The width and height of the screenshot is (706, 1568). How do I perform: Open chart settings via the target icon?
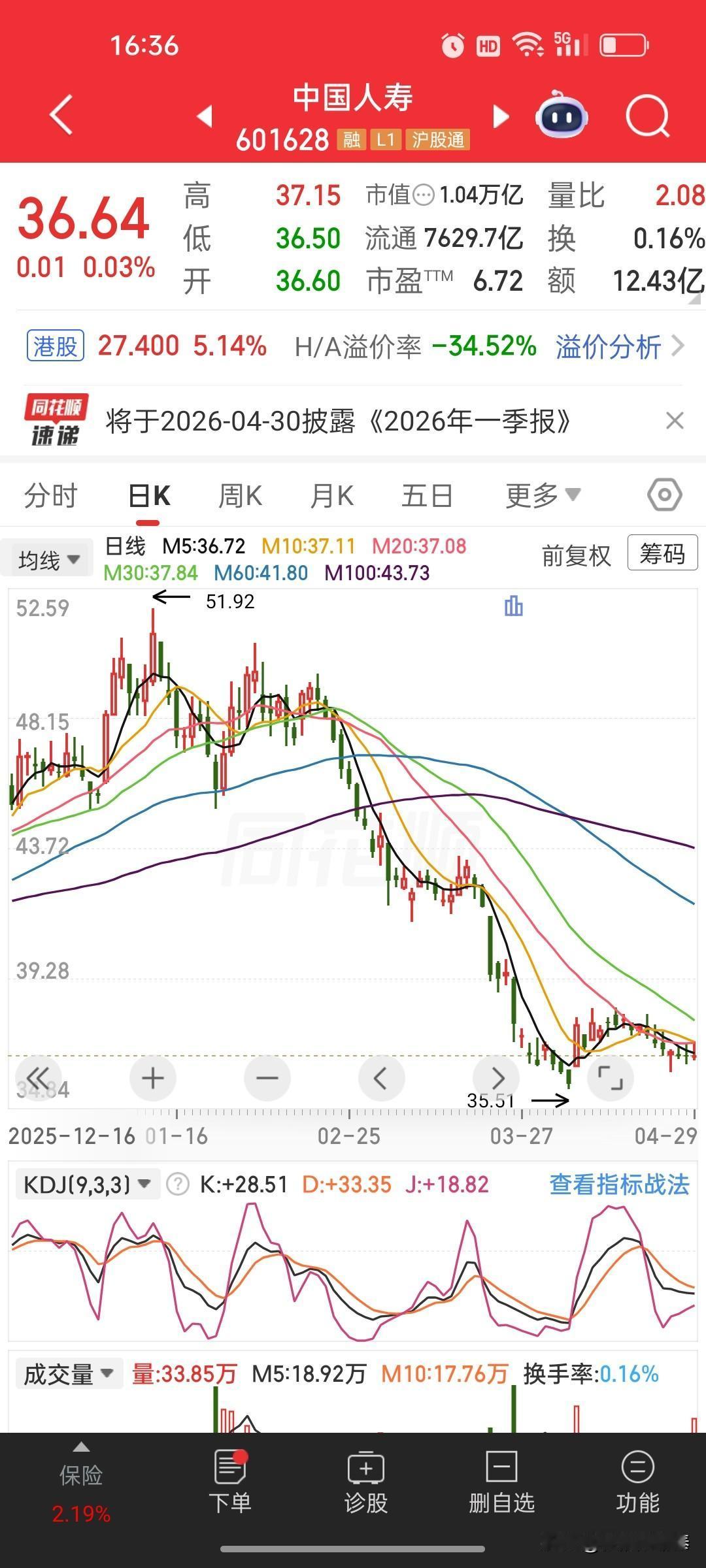point(663,495)
